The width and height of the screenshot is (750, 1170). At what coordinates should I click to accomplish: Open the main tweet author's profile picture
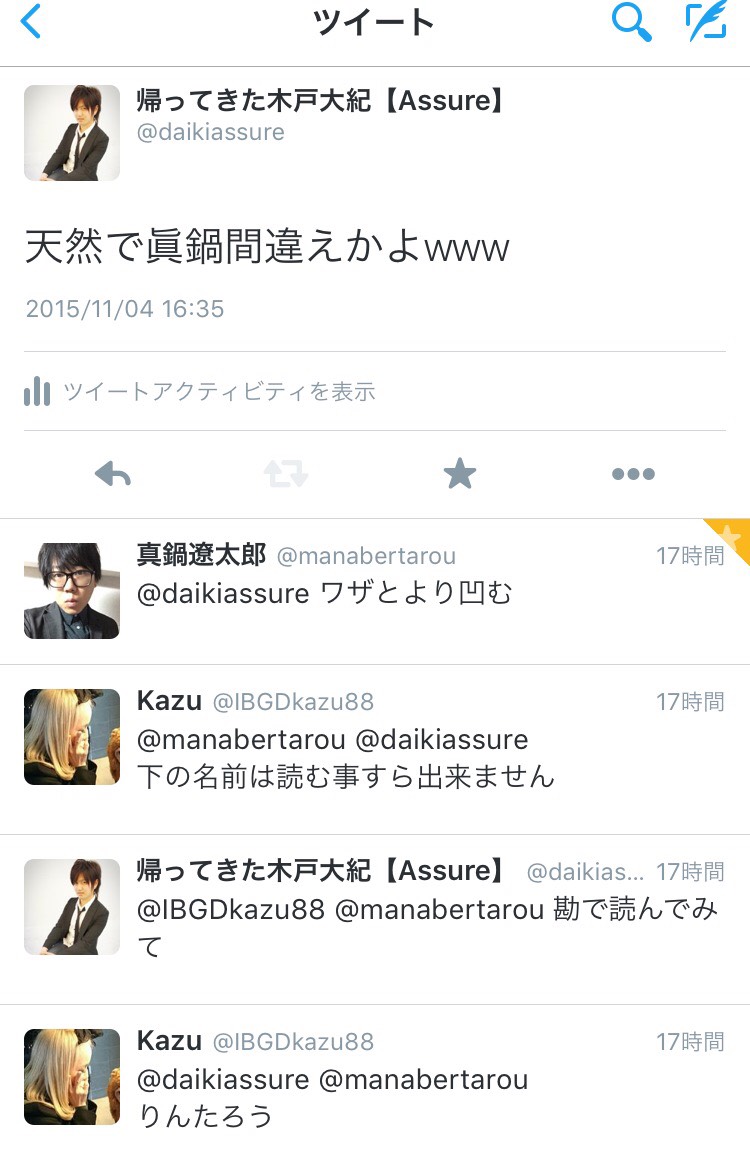tap(72, 133)
